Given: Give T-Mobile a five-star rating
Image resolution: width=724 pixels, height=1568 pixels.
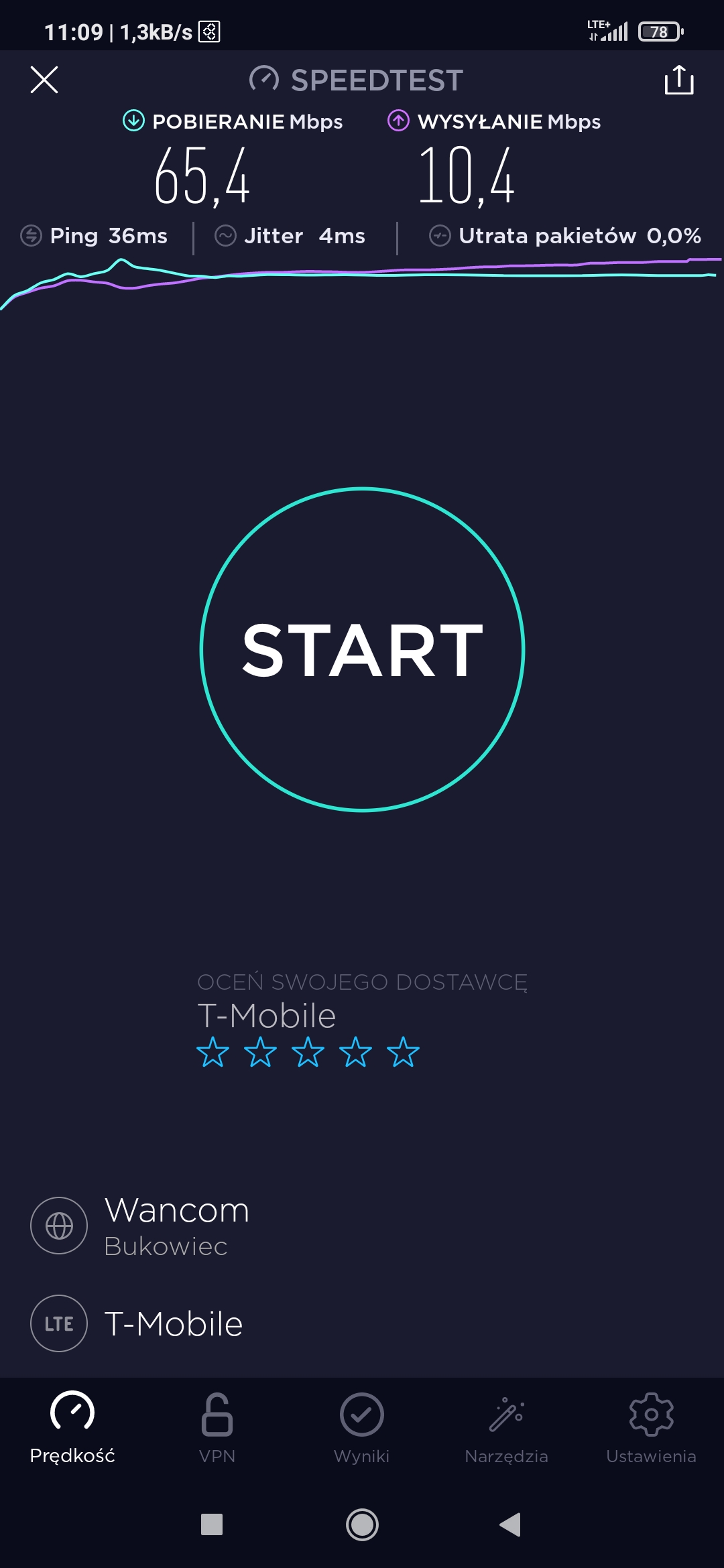Looking at the screenshot, I should [x=403, y=1052].
